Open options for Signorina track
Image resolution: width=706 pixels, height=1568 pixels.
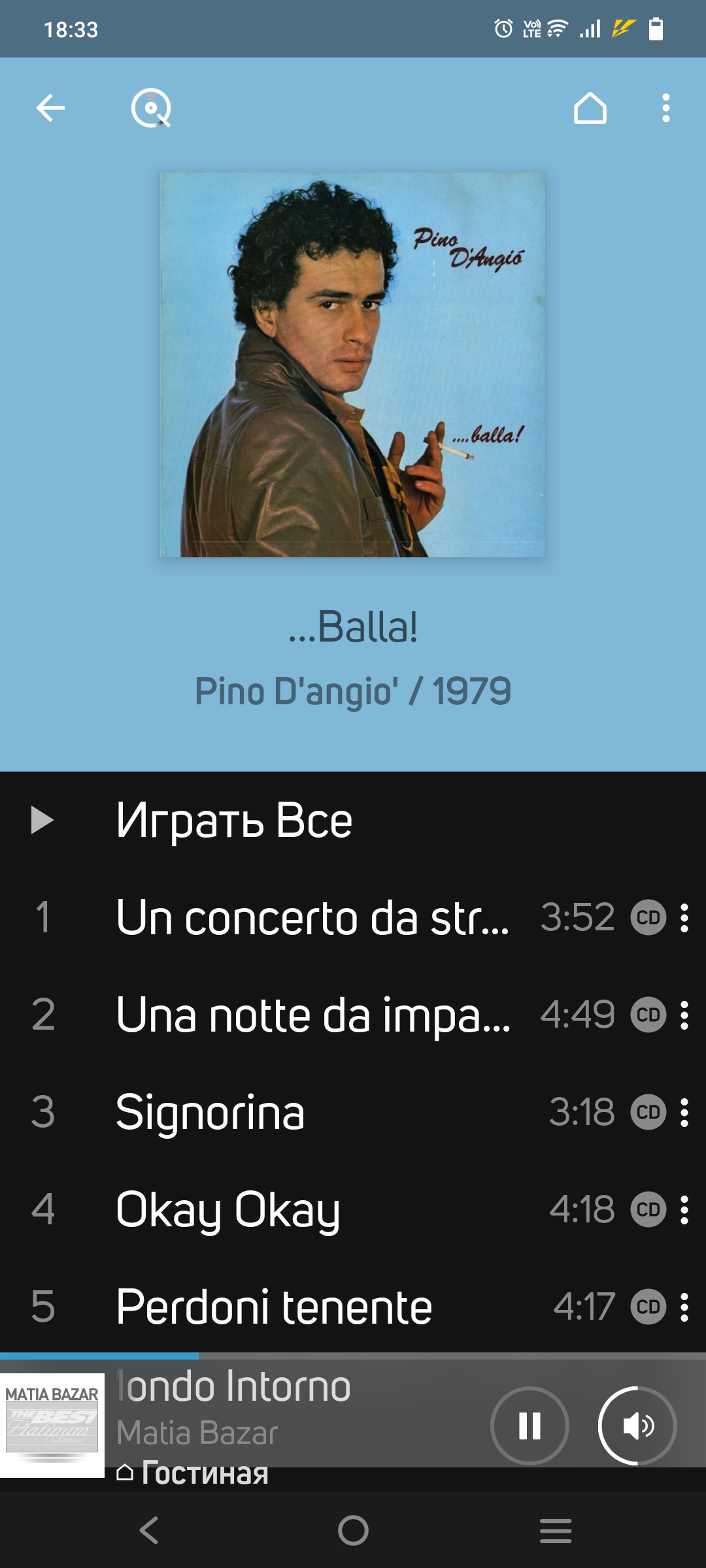[x=684, y=1112]
